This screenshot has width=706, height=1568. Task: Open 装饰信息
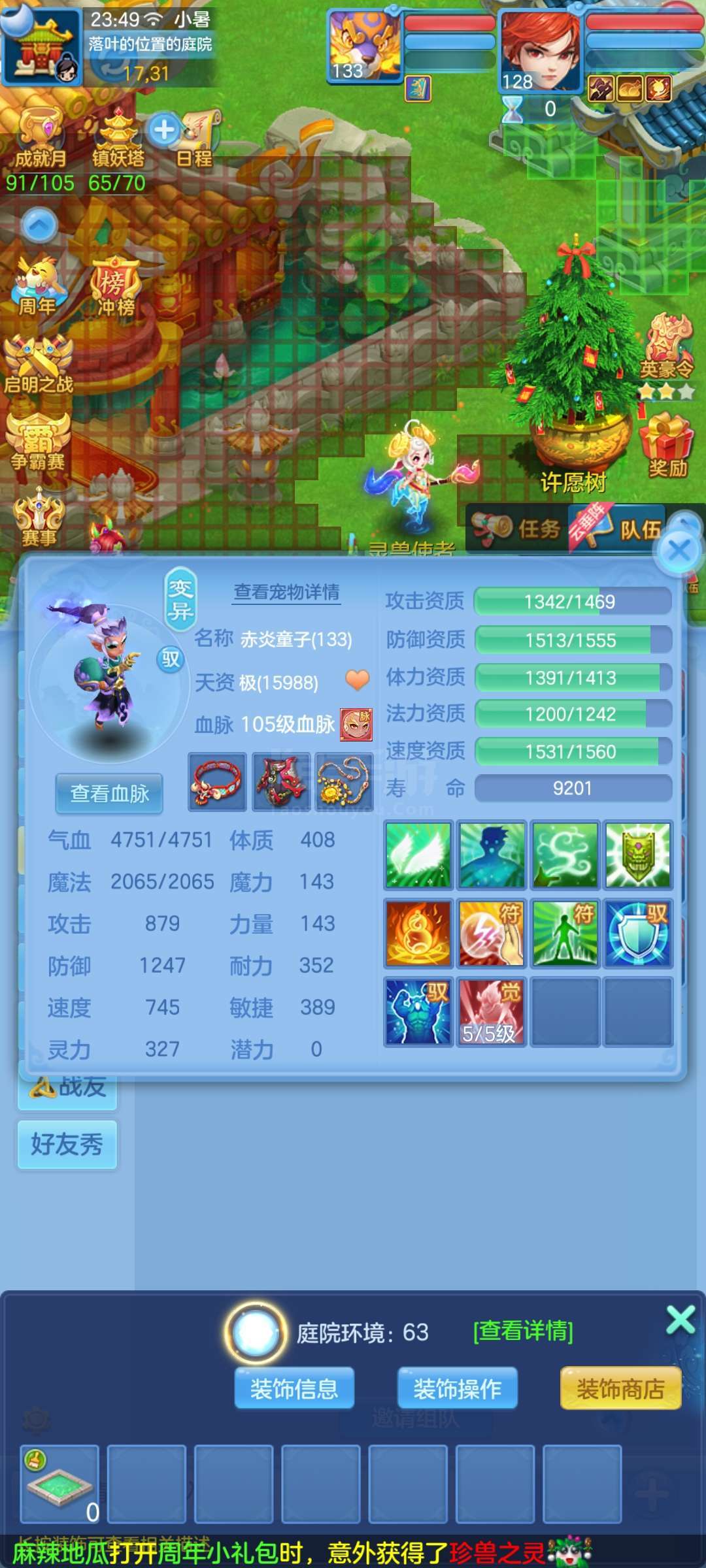(294, 1388)
